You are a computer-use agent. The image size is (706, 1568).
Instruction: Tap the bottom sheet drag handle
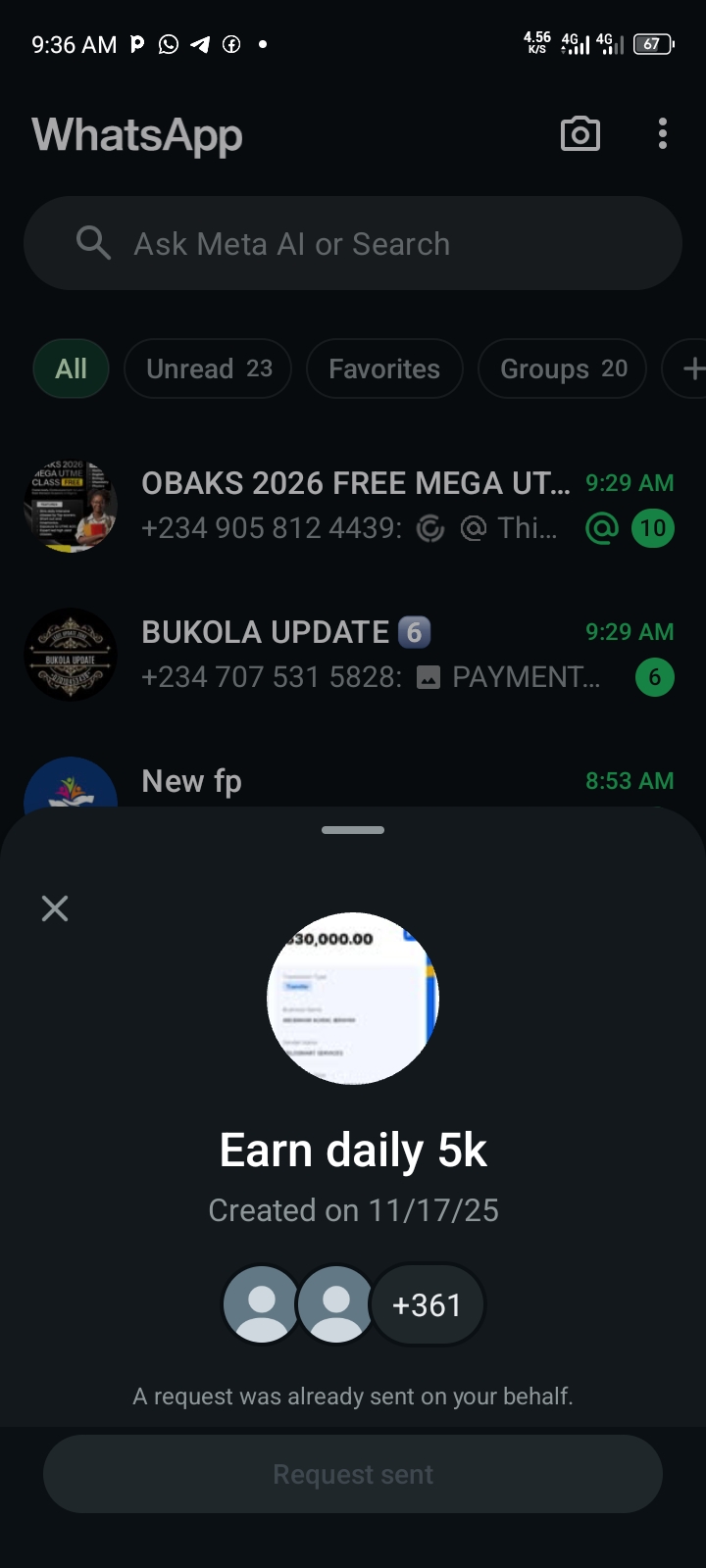pyautogui.click(x=353, y=830)
